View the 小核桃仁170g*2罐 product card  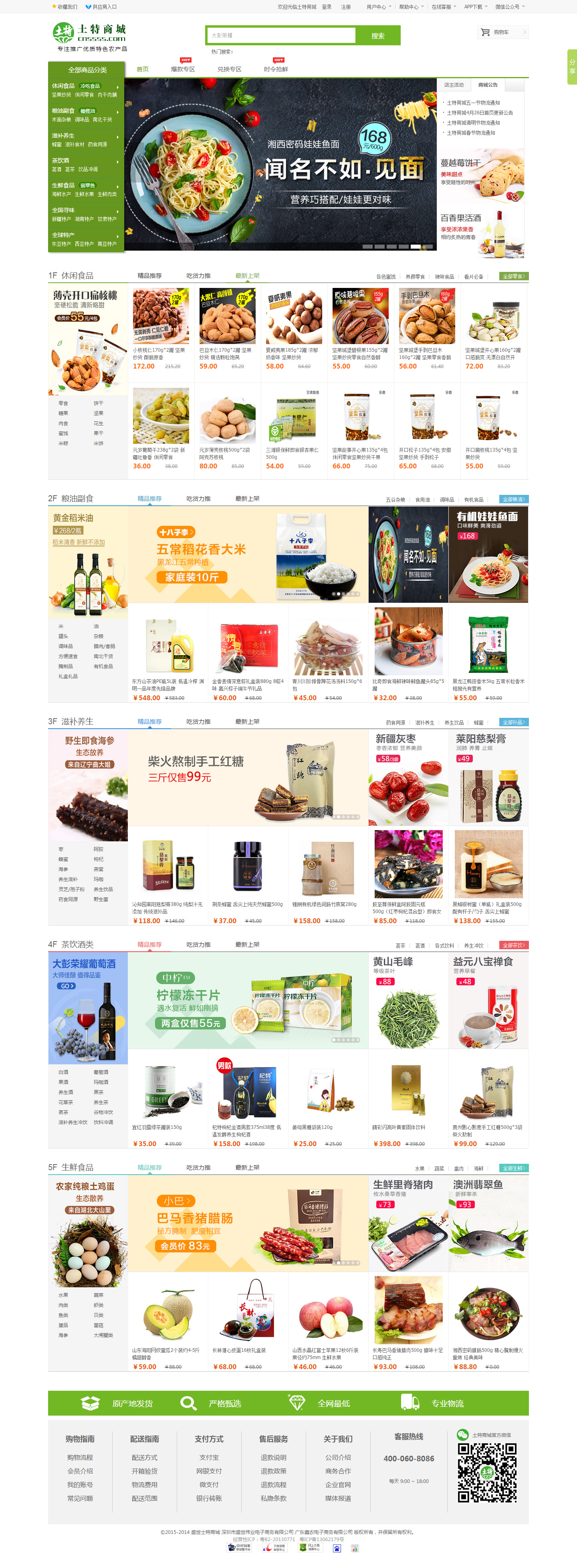point(161,329)
